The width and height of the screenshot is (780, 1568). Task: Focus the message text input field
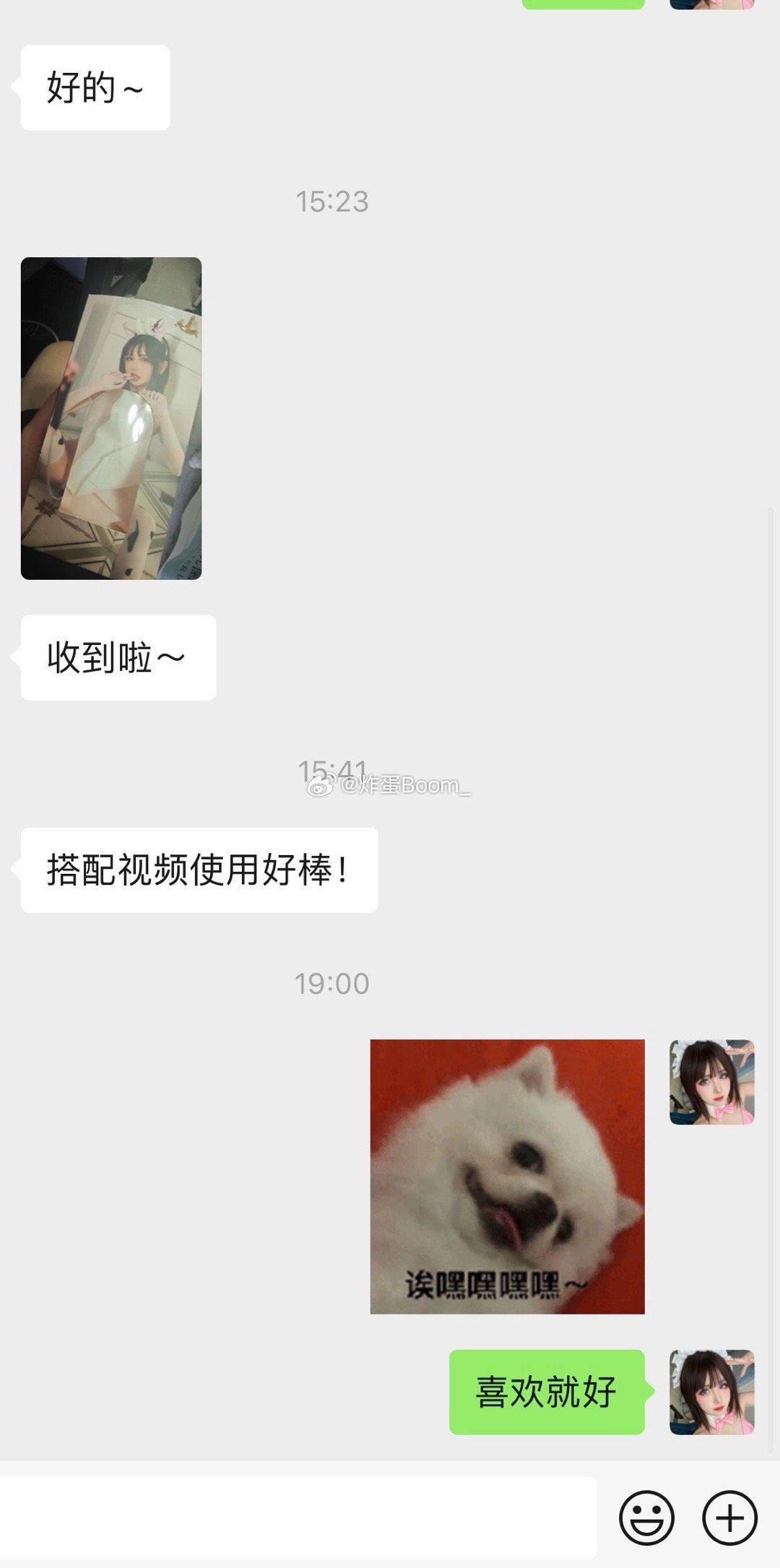(298, 1517)
